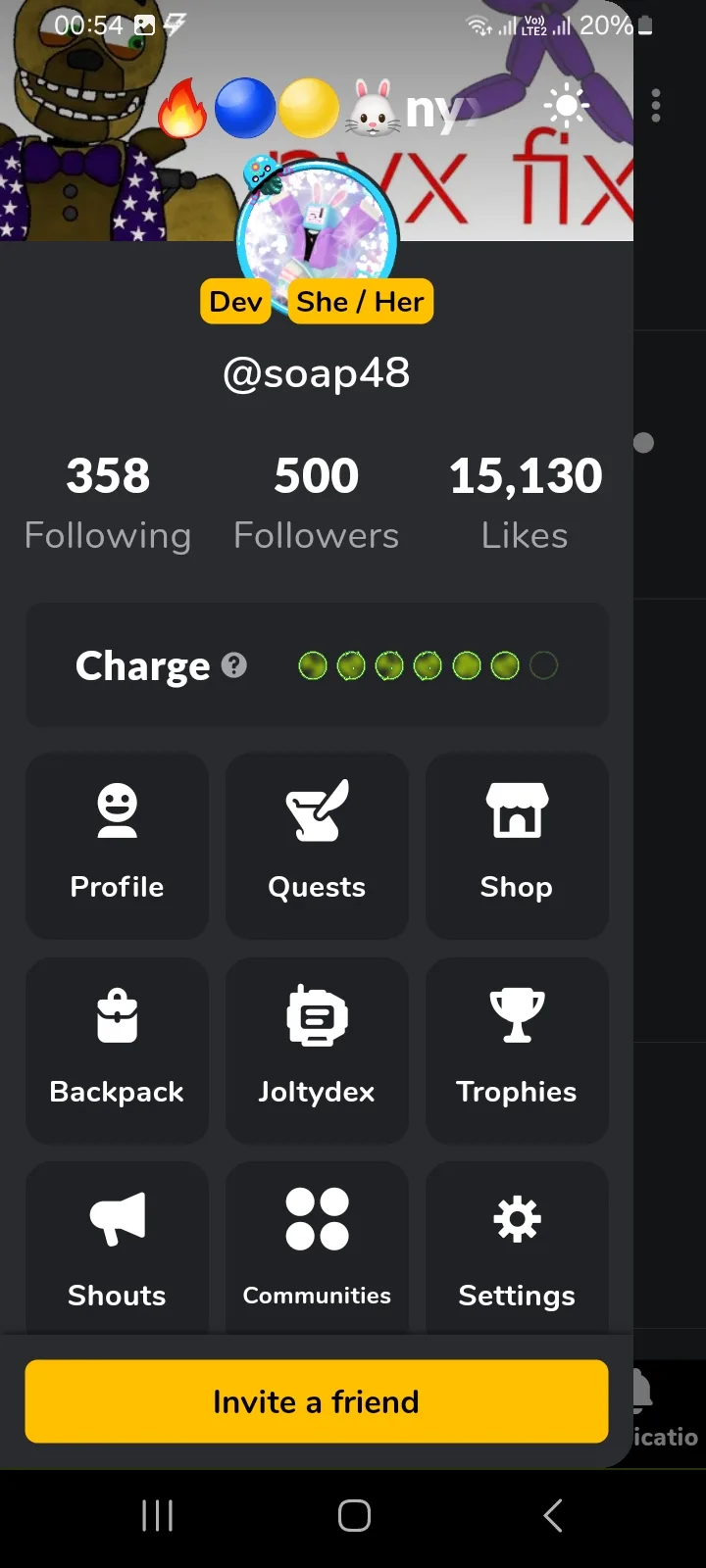706x1568 pixels.
Task: Go to the Shop
Action: coord(517,846)
